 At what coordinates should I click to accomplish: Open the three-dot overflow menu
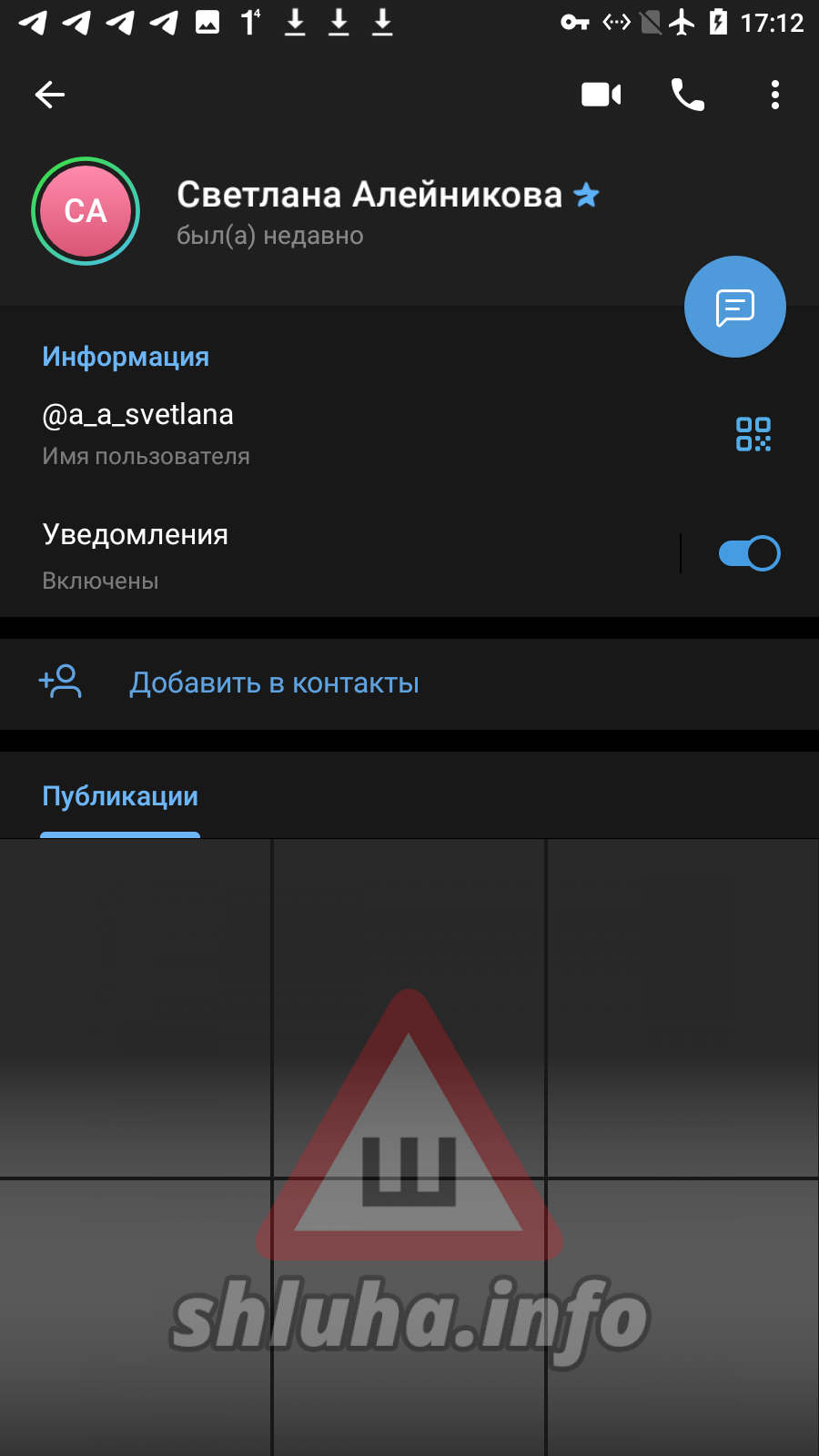point(775,95)
